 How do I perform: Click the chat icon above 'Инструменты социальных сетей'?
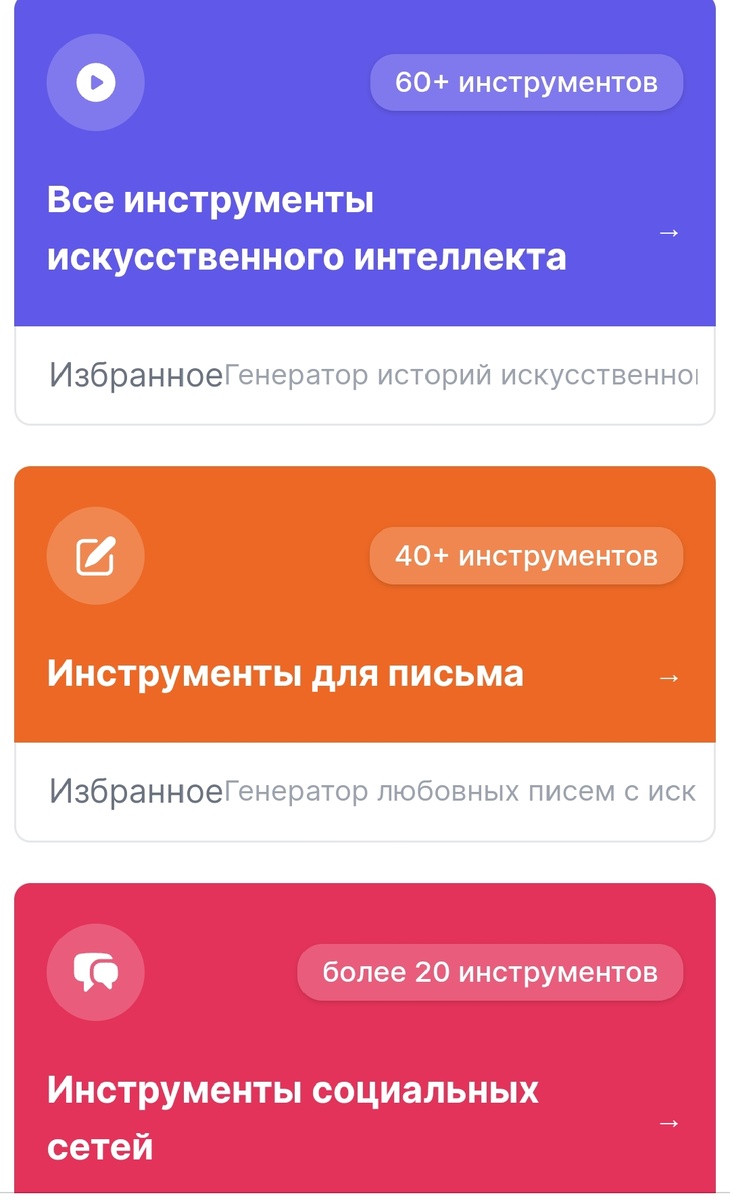click(x=95, y=972)
